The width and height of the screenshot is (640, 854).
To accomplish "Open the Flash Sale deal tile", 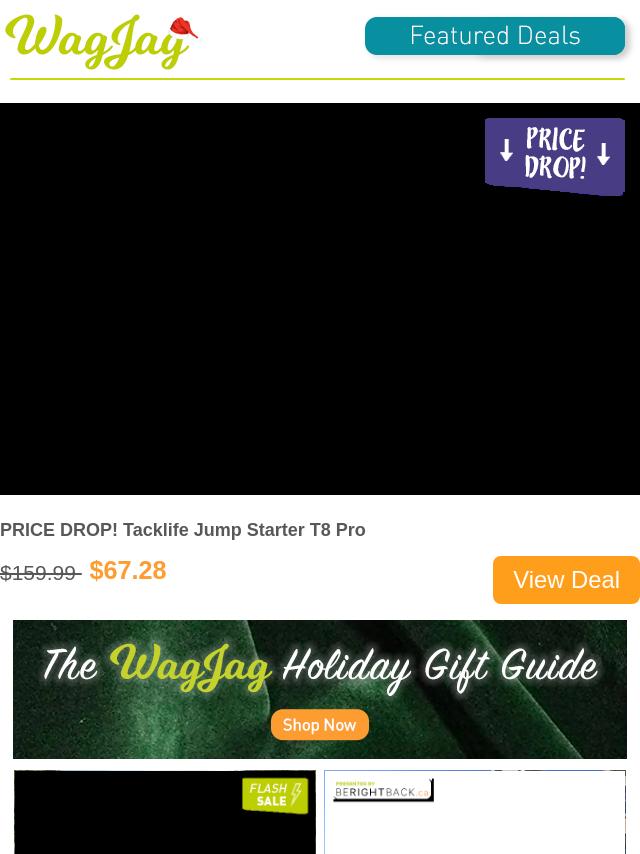I will [x=165, y=812].
